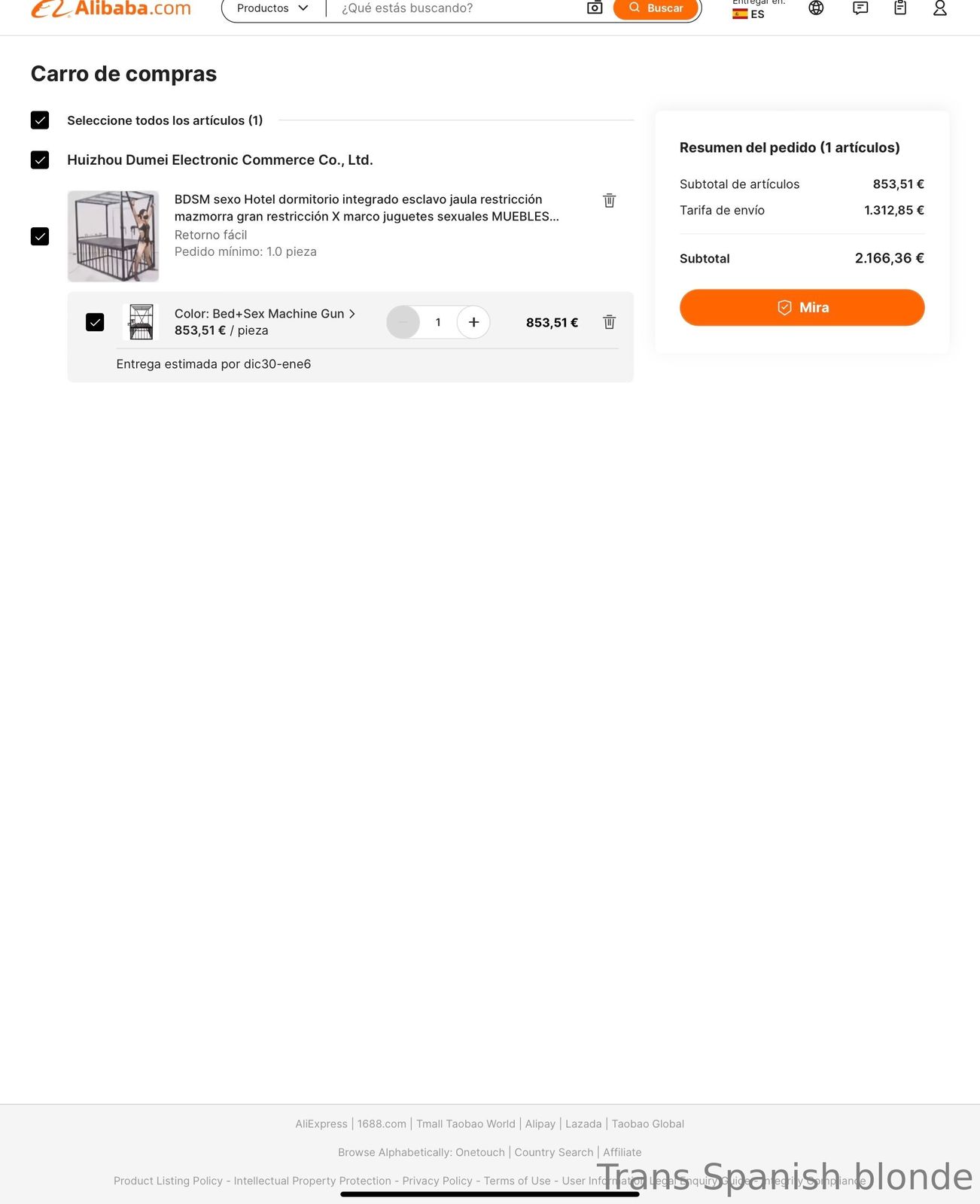Open the language globe icon
980x1204 pixels.
tap(816, 8)
